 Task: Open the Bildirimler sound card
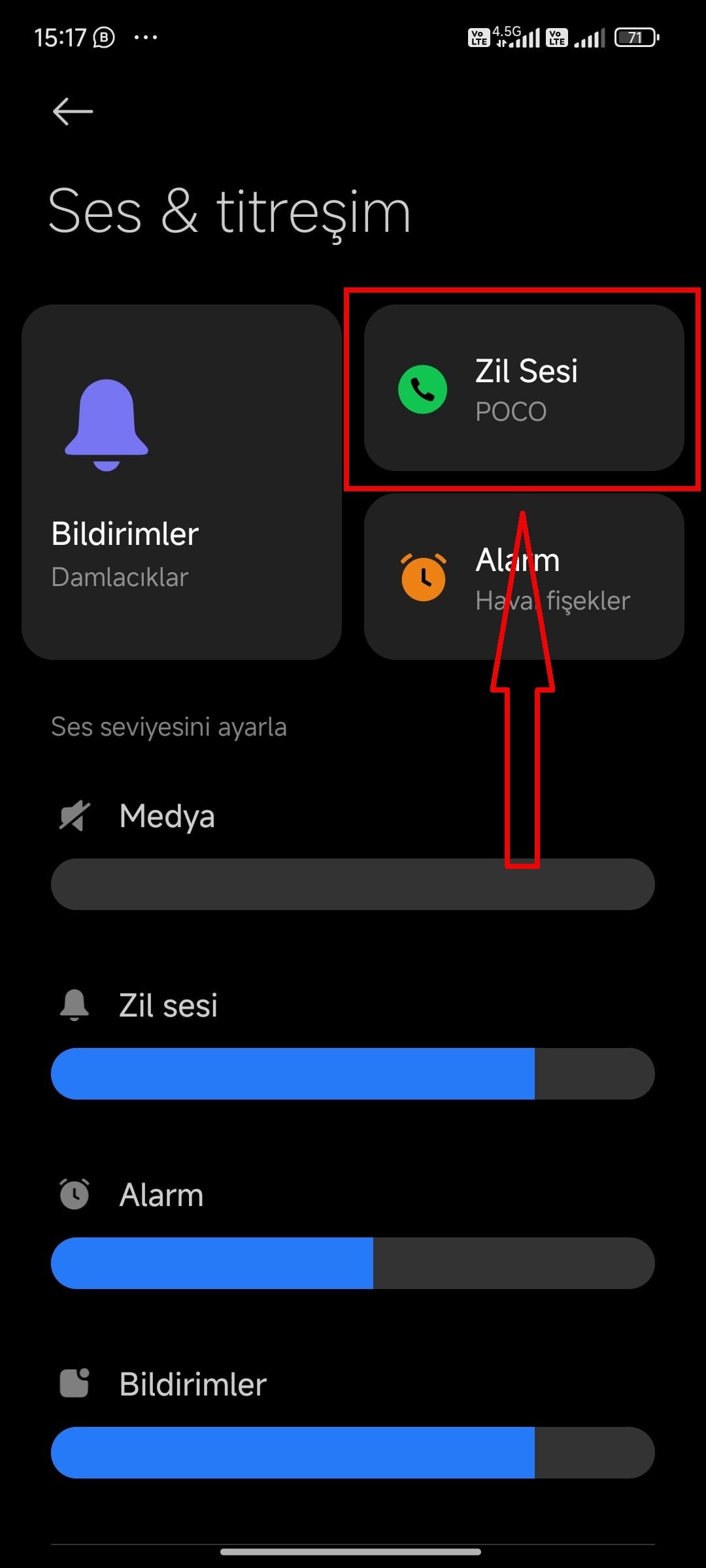click(181, 482)
